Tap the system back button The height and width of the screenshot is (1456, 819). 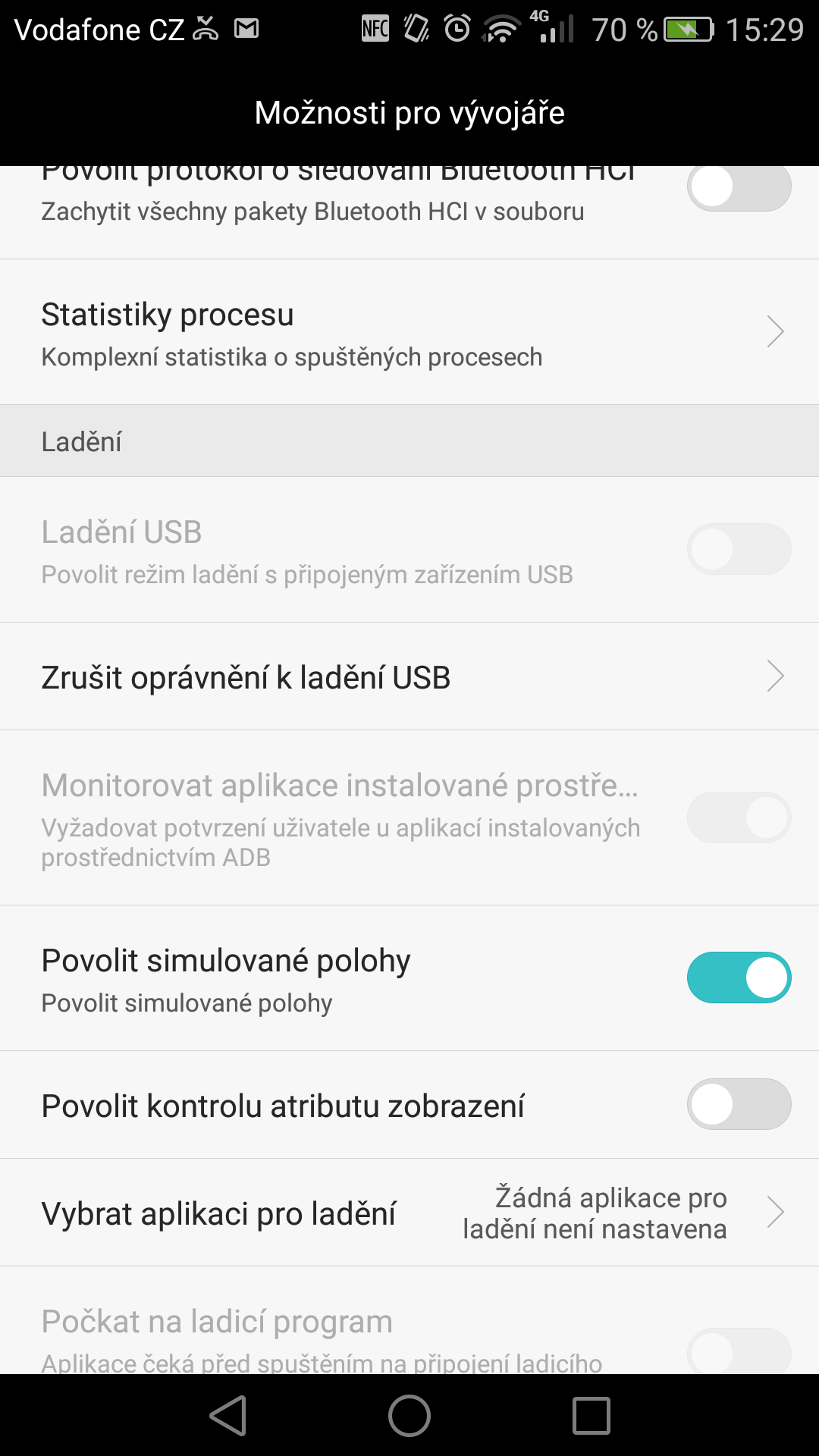pyautogui.click(x=228, y=1416)
